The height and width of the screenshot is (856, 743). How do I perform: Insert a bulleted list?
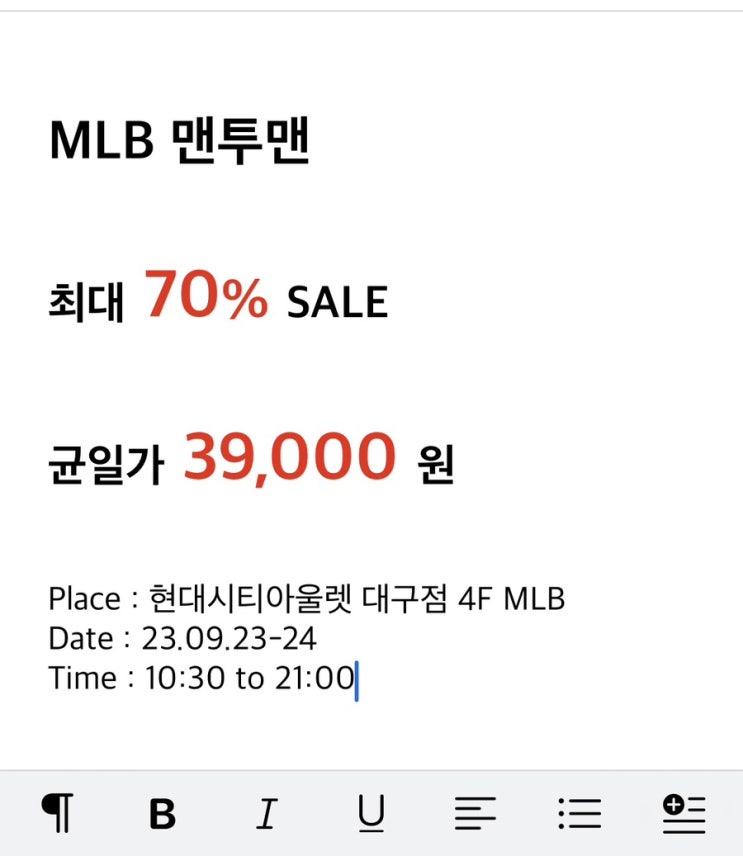579,813
